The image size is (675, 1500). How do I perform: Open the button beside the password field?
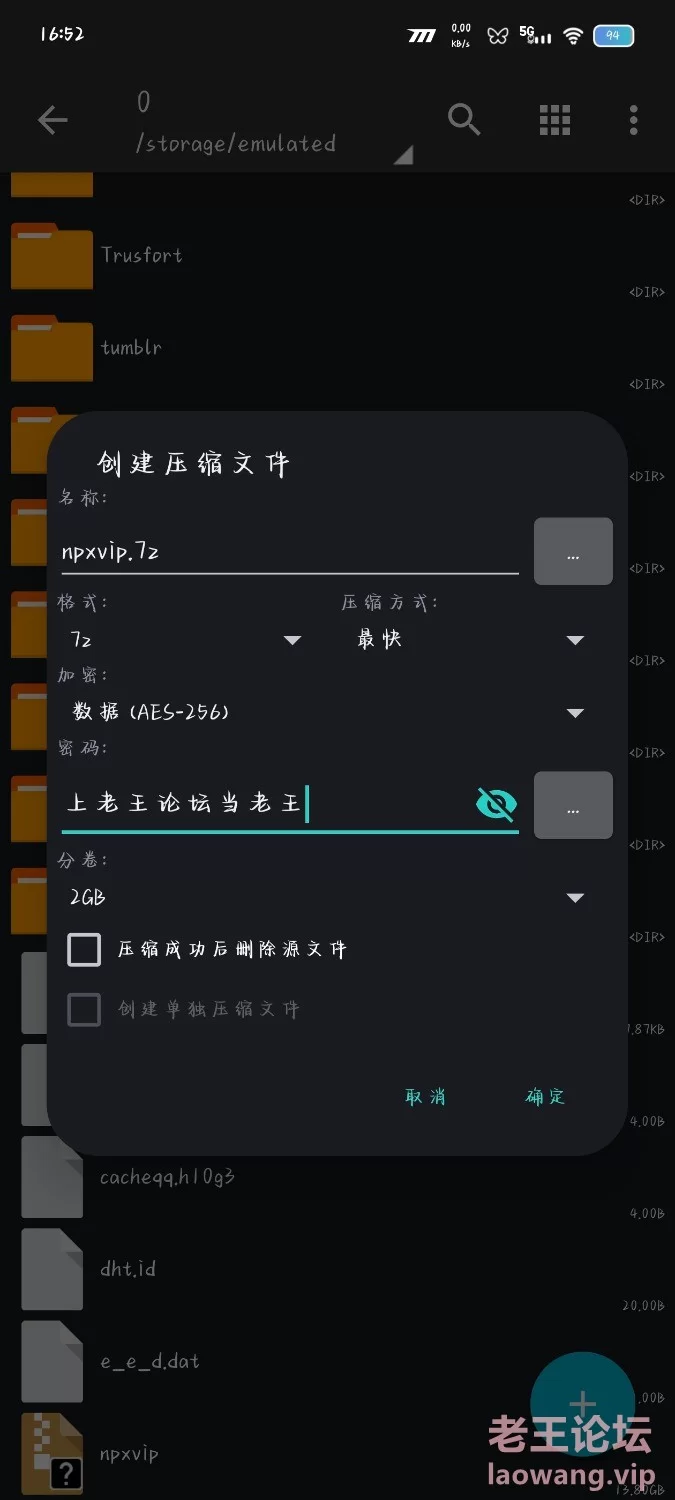pyautogui.click(x=573, y=805)
